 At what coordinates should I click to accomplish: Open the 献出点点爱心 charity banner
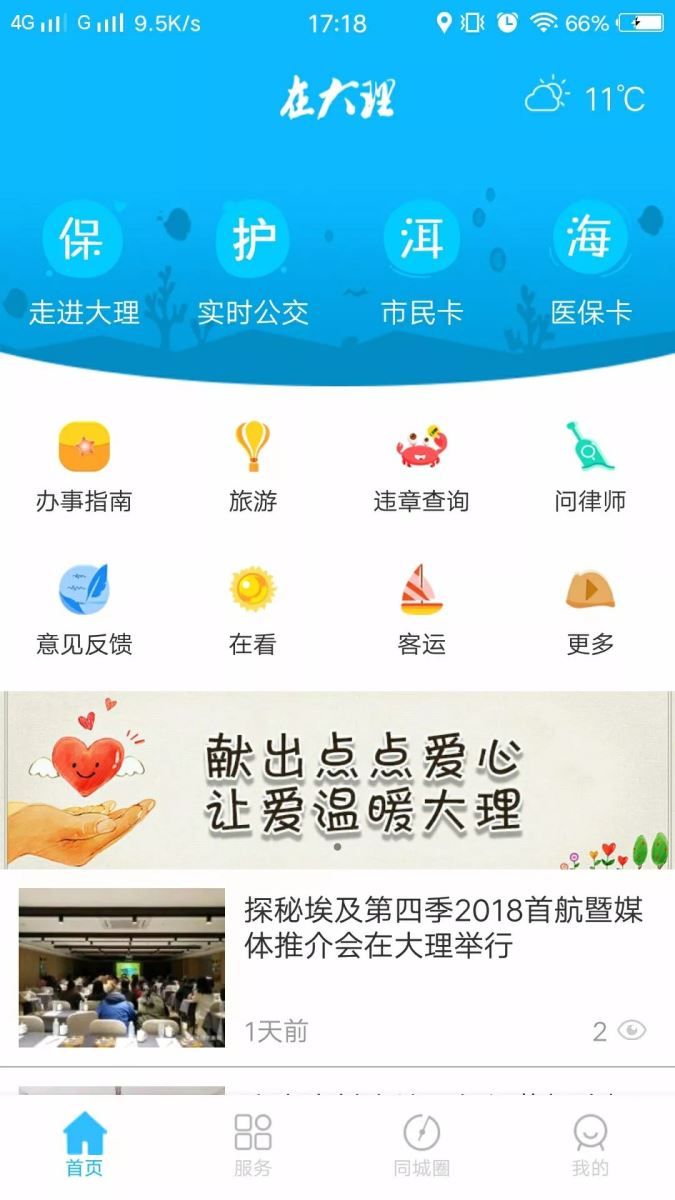point(337,780)
